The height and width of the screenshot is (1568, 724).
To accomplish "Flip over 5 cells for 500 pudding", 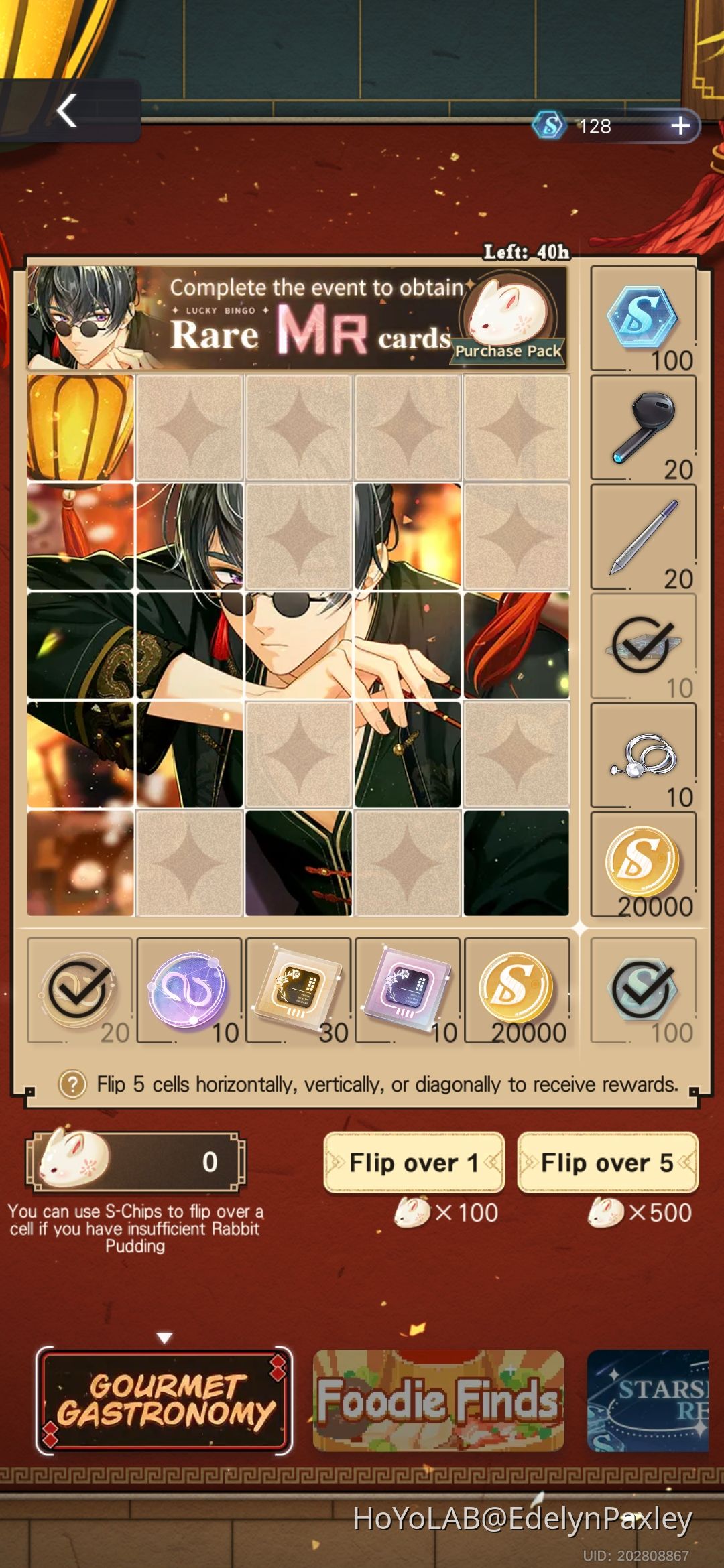I will click(607, 1163).
